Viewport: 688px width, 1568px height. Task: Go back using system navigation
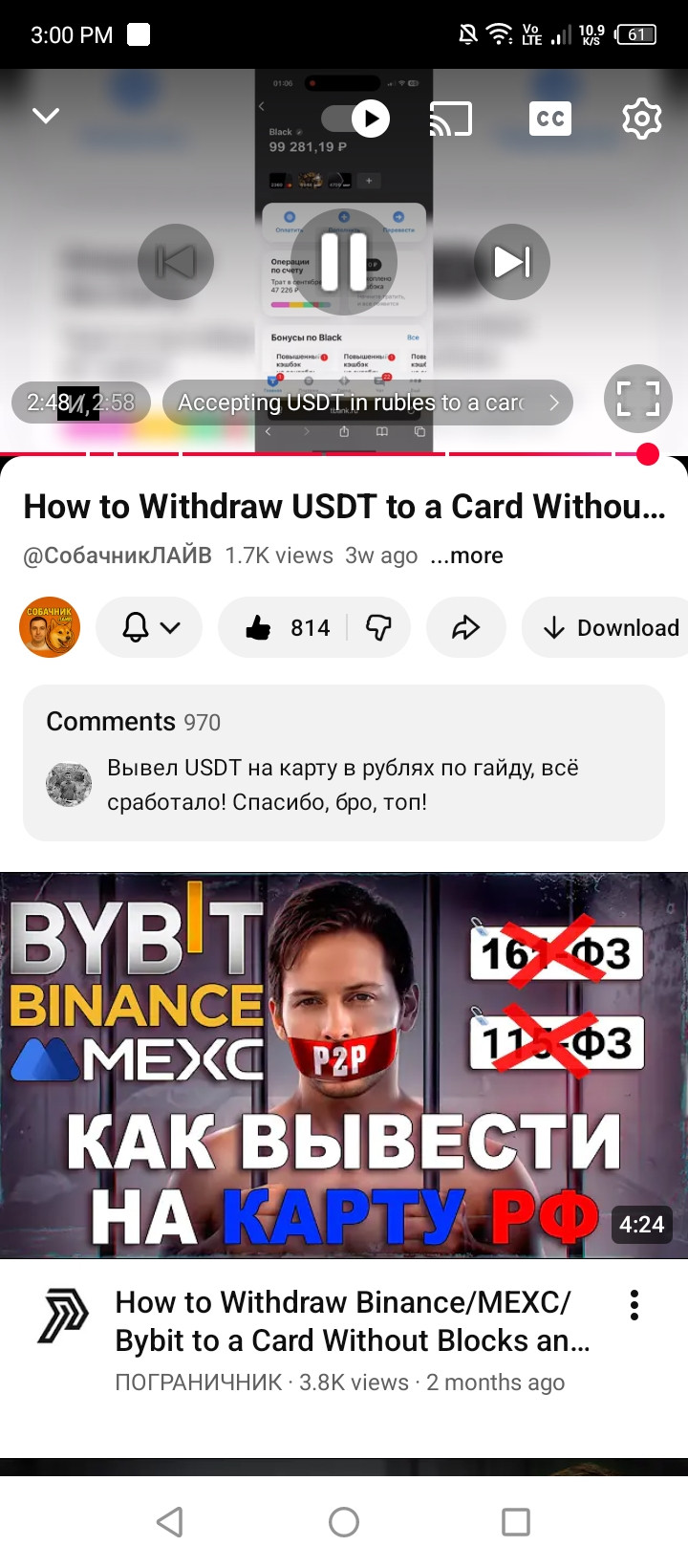(170, 1522)
